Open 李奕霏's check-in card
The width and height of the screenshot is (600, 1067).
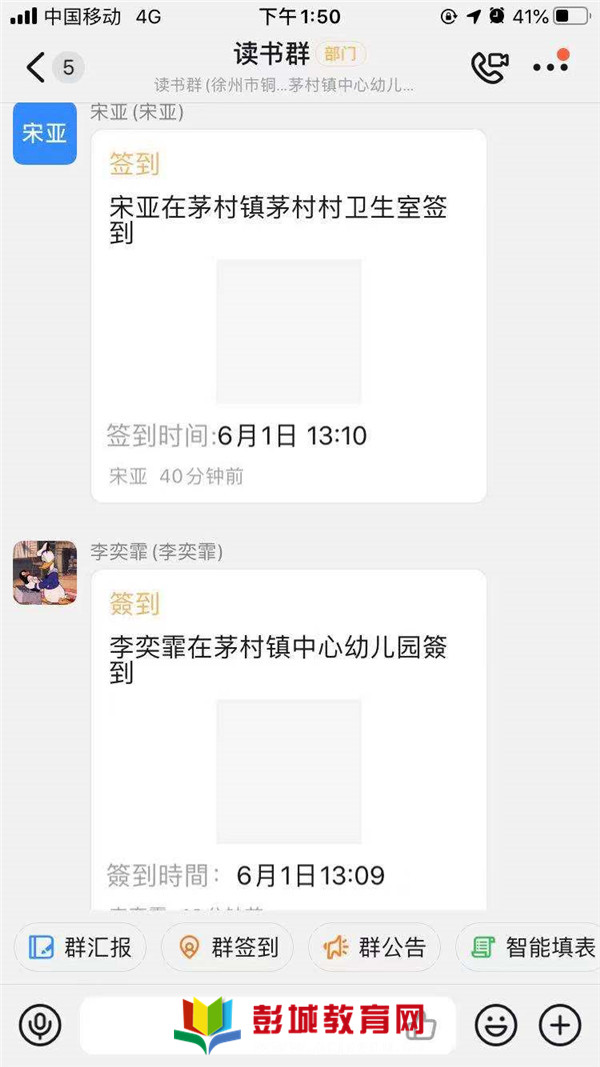pos(288,740)
